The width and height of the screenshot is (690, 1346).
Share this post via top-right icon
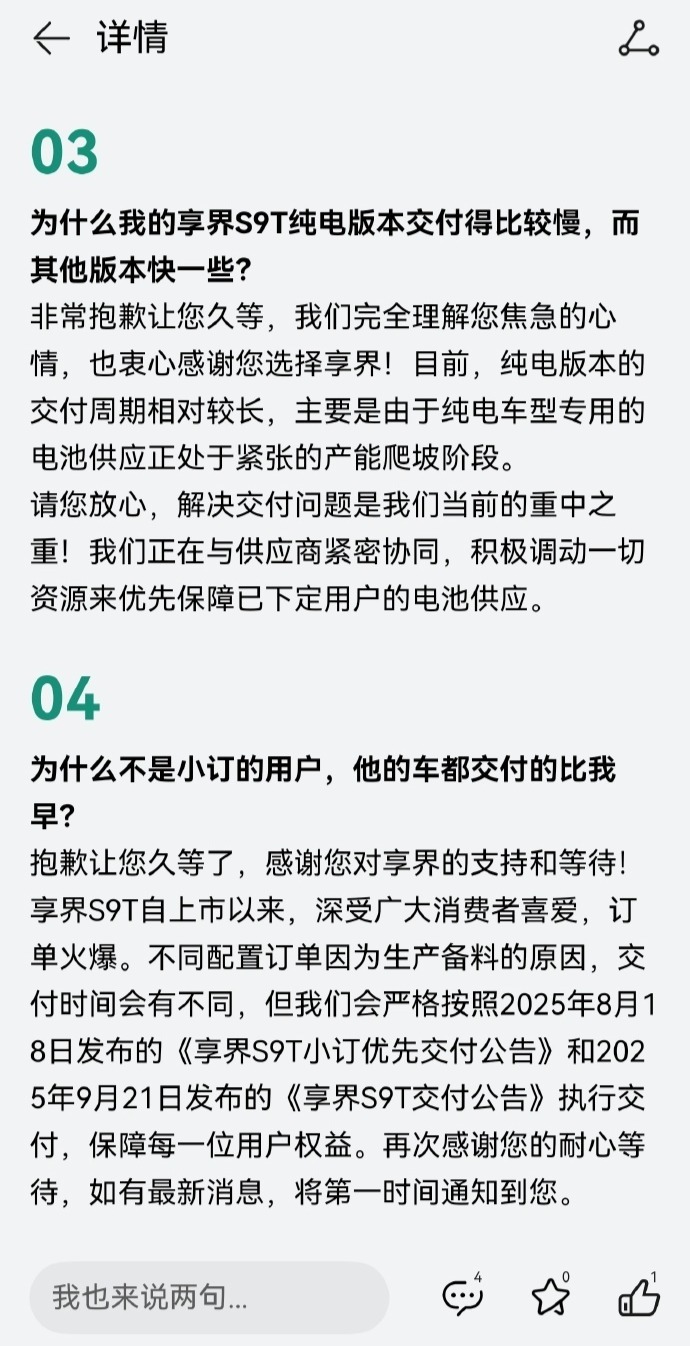pyautogui.click(x=638, y=39)
